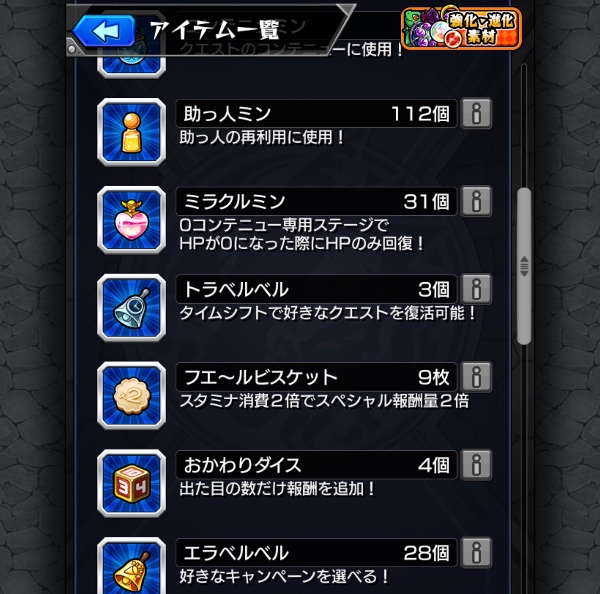
Task: Show info for 助っ人ミン
Action: pos(477,113)
